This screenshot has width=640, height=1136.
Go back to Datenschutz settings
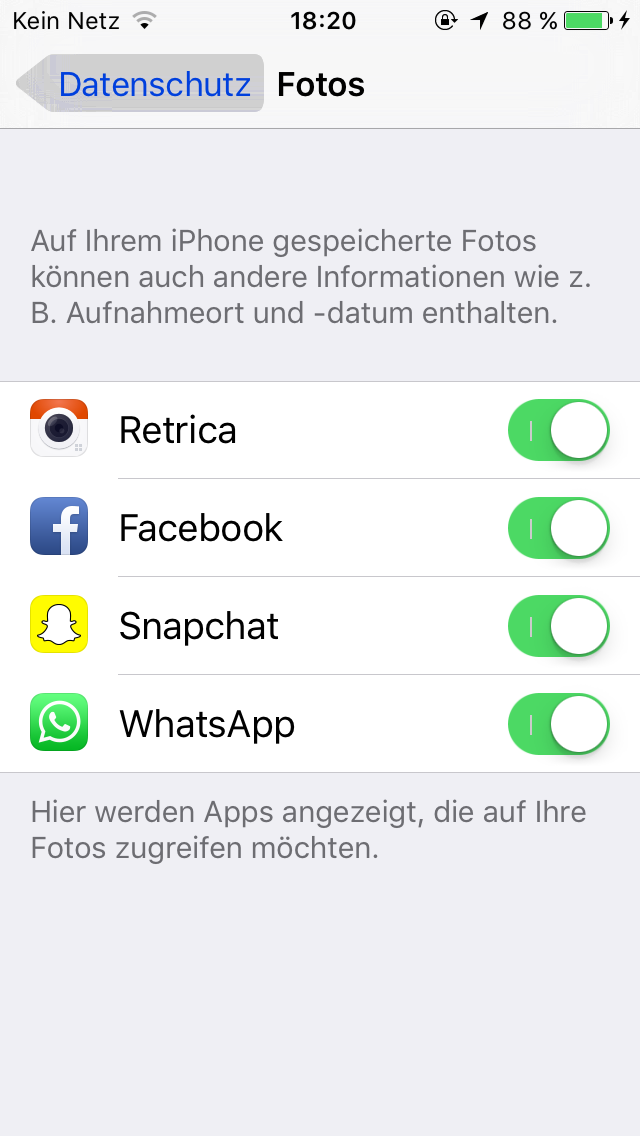[140, 84]
